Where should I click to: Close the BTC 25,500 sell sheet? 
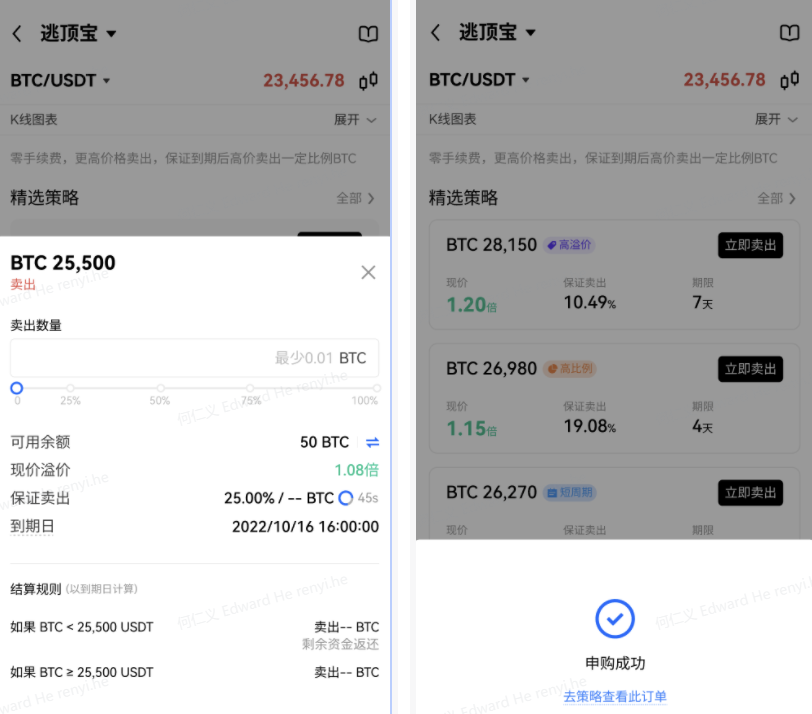pos(368,272)
